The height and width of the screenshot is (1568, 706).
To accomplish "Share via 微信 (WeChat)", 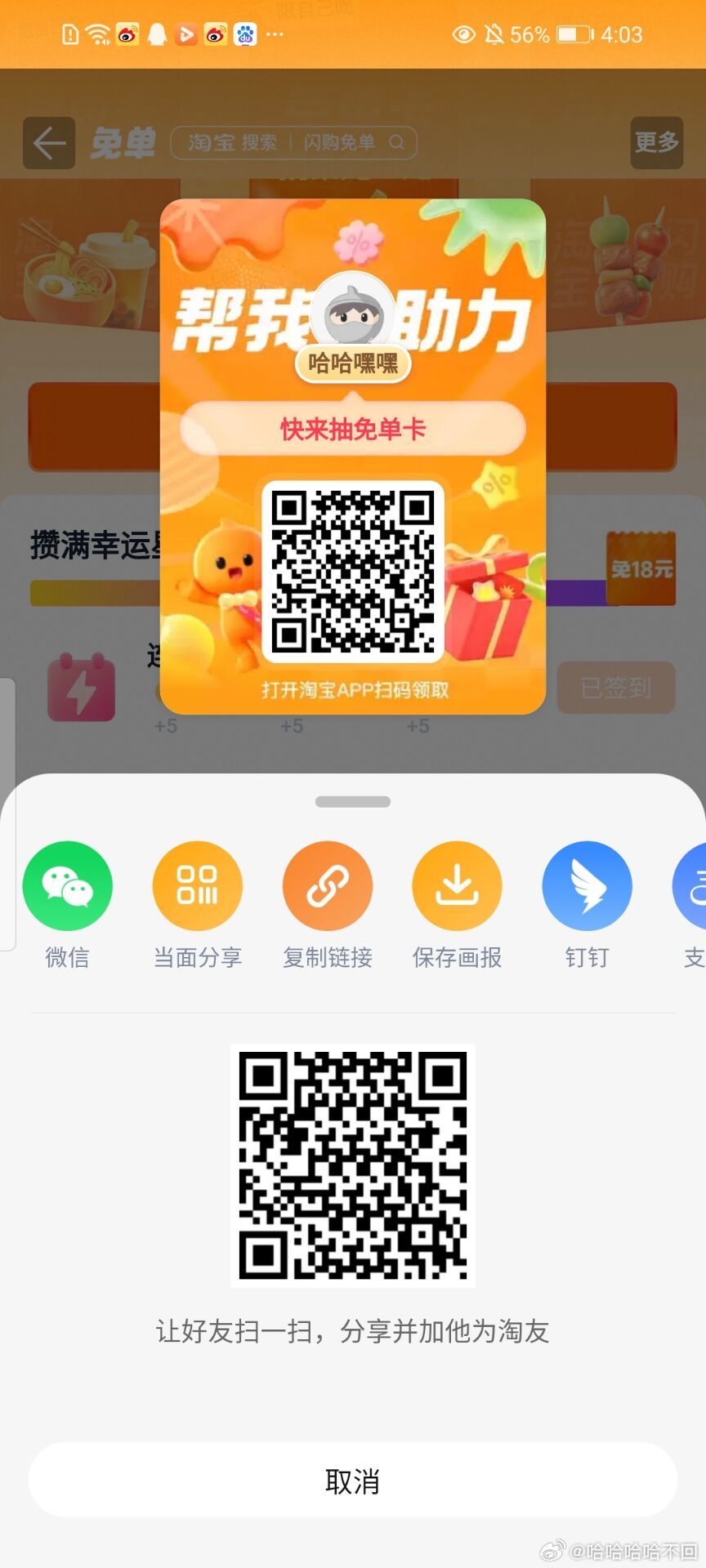I will pyautogui.click(x=67, y=886).
